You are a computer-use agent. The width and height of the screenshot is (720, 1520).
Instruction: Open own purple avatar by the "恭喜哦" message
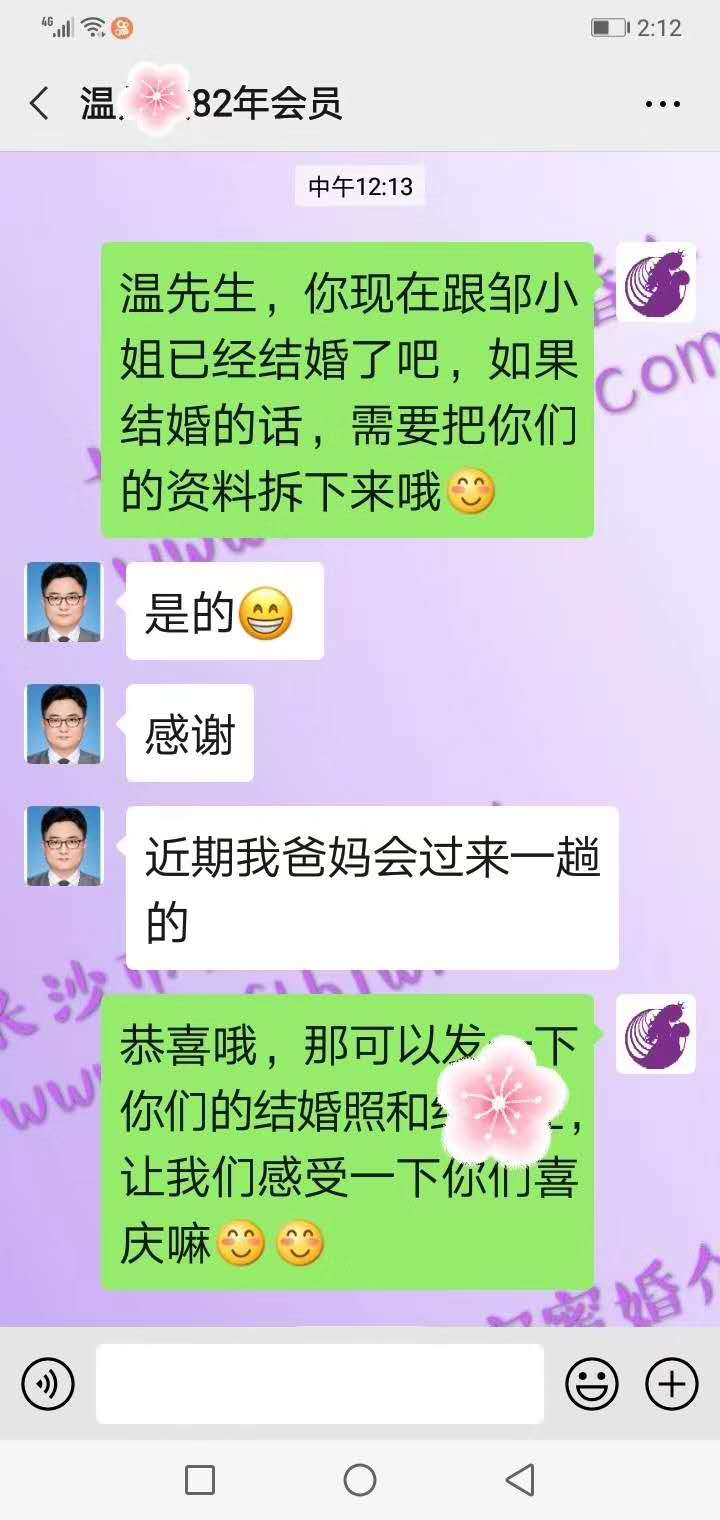pyautogui.click(x=655, y=1034)
